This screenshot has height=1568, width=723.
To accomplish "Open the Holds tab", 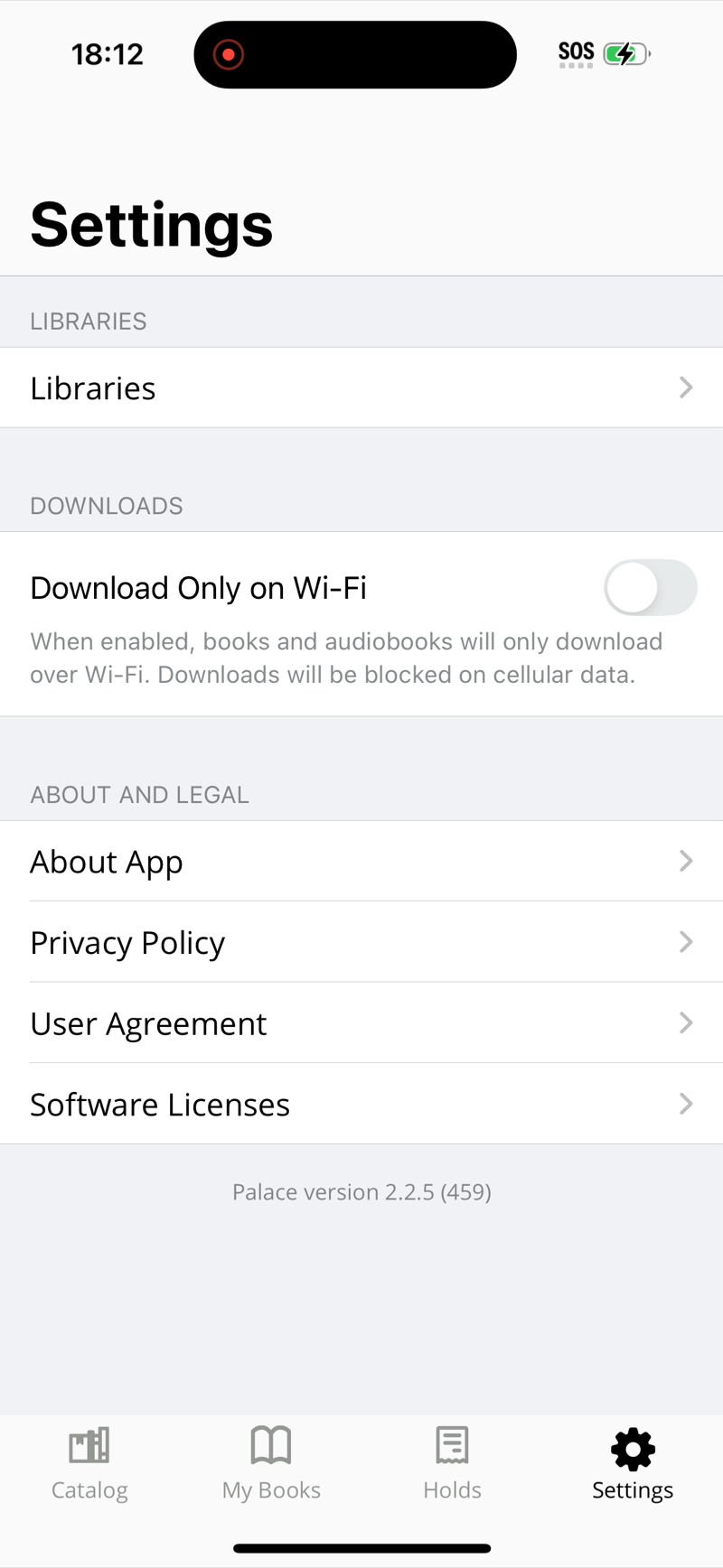I will coord(452,1463).
